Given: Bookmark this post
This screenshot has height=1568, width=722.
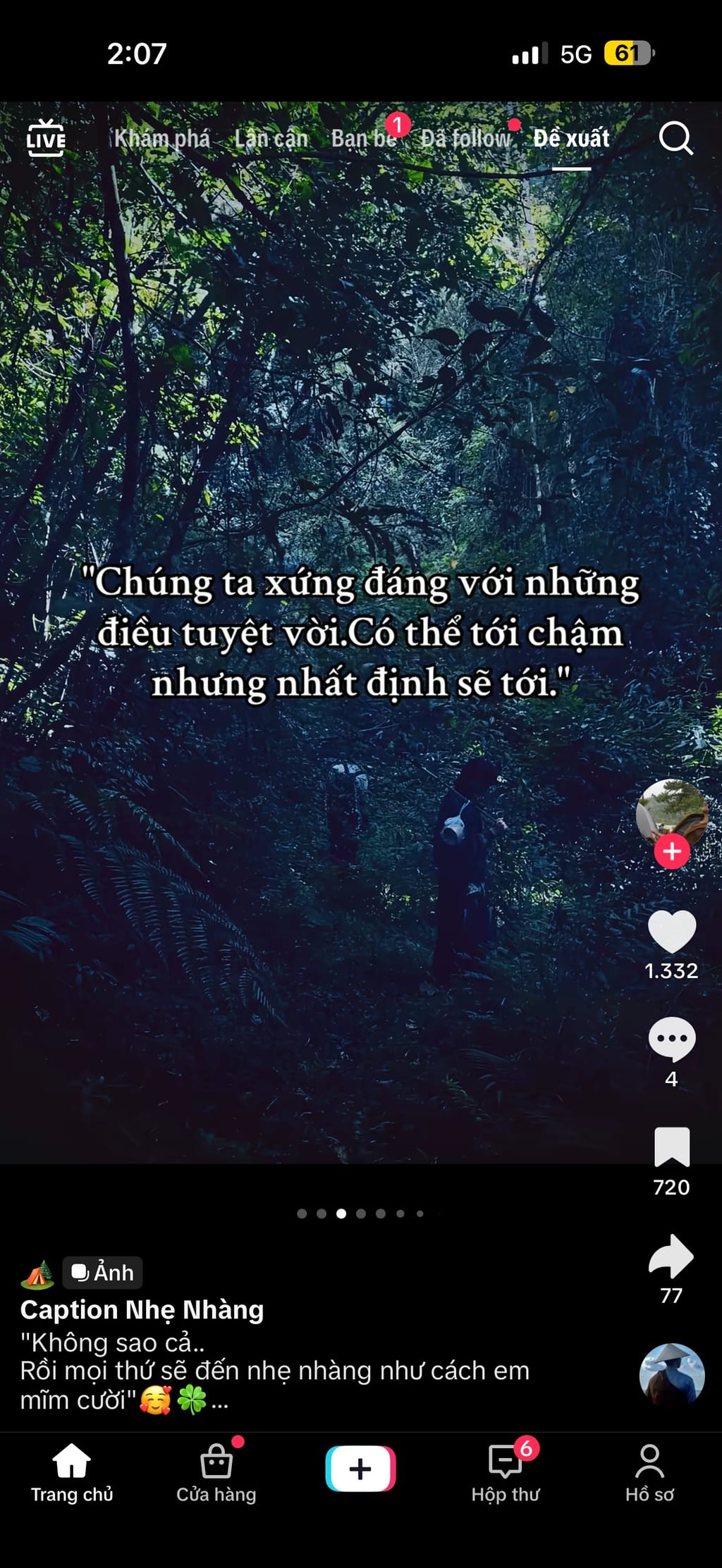Looking at the screenshot, I should tap(671, 1147).
